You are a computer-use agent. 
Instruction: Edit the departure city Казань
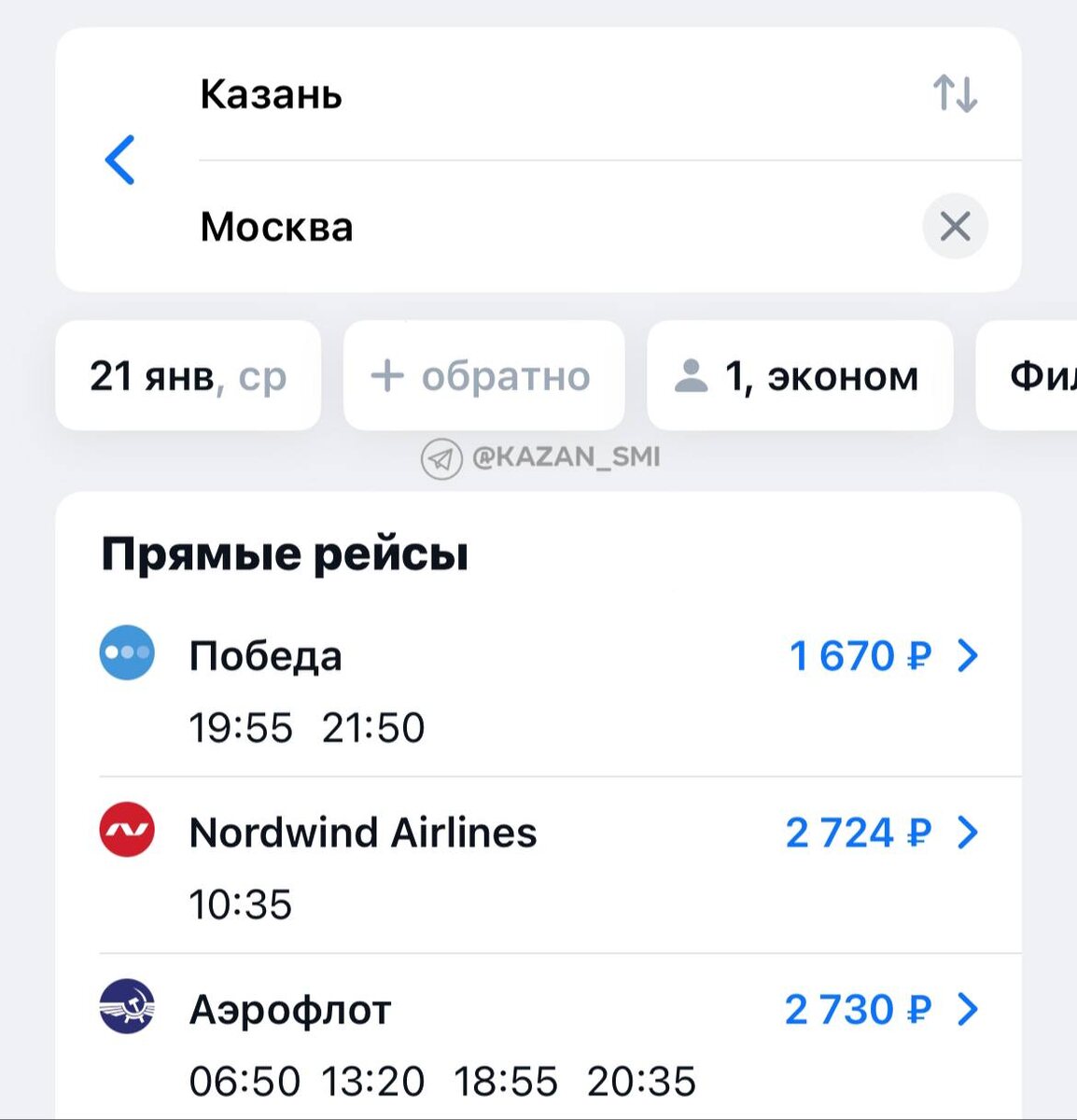[272, 94]
